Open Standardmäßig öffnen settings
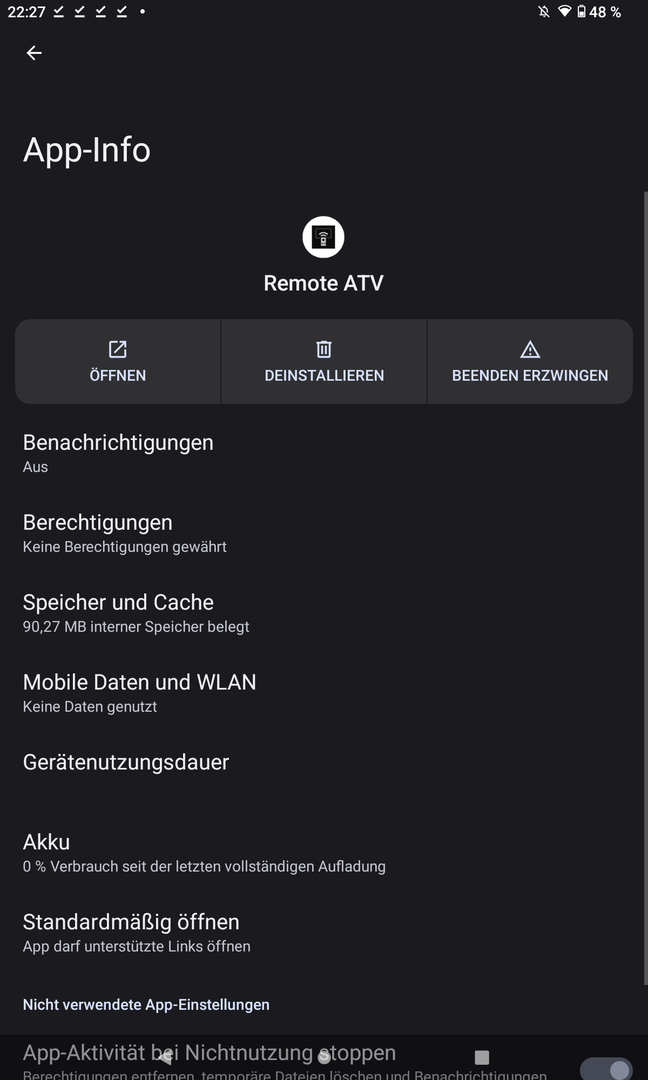Image resolution: width=648 pixels, height=1080 pixels. pos(324,933)
